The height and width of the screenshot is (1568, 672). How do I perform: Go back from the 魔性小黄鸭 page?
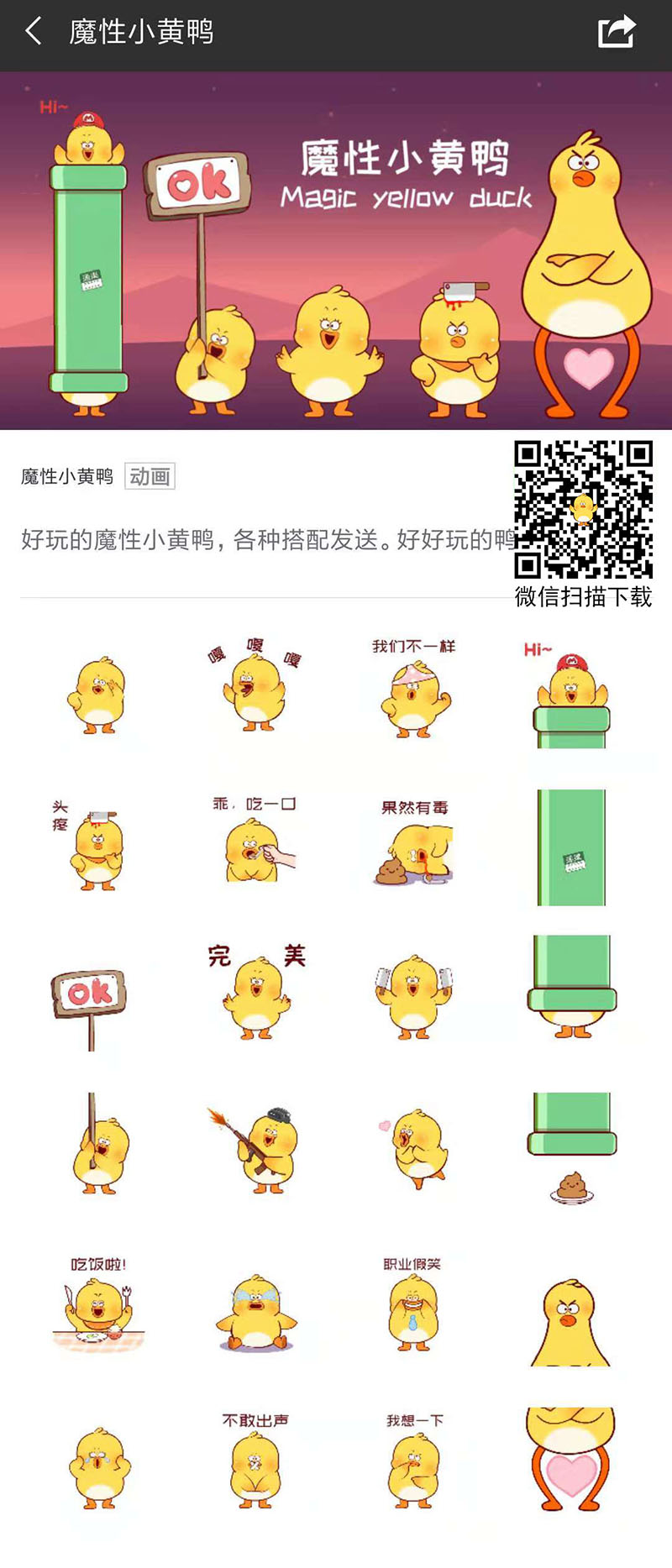click(34, 32)
